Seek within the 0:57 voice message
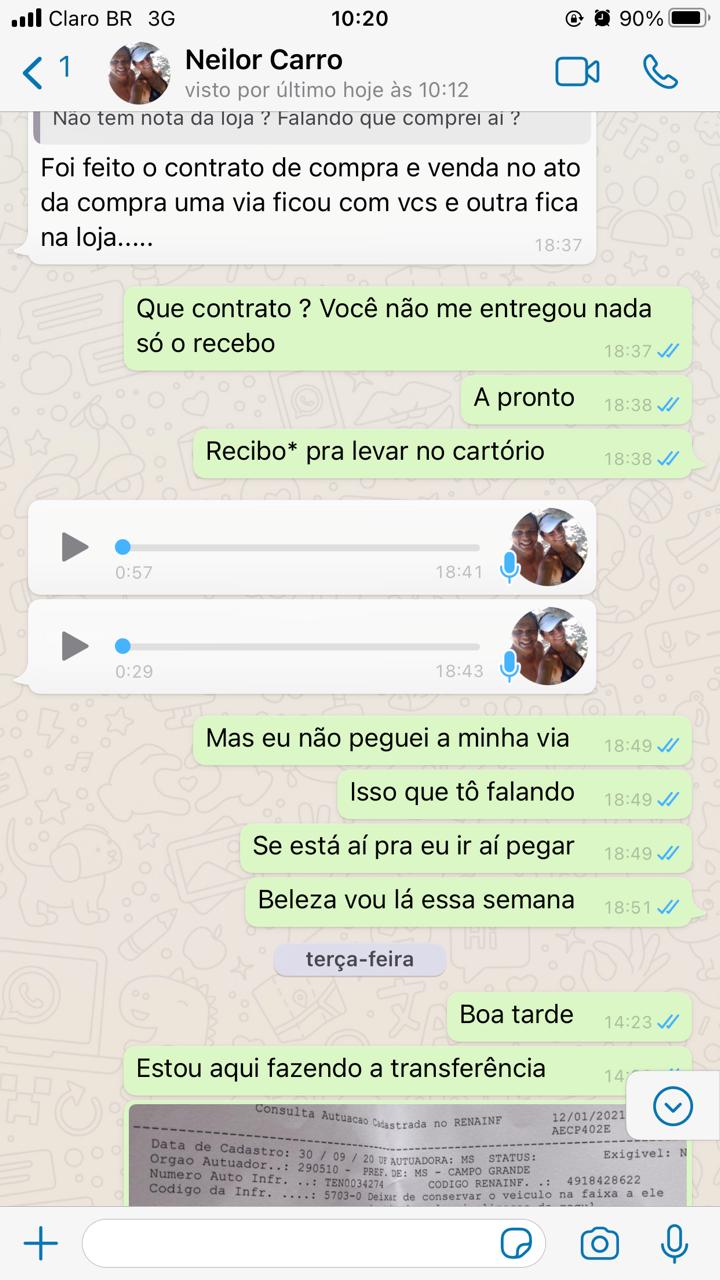Screen dimensions: 720x1280 click(x=300, y=547)
